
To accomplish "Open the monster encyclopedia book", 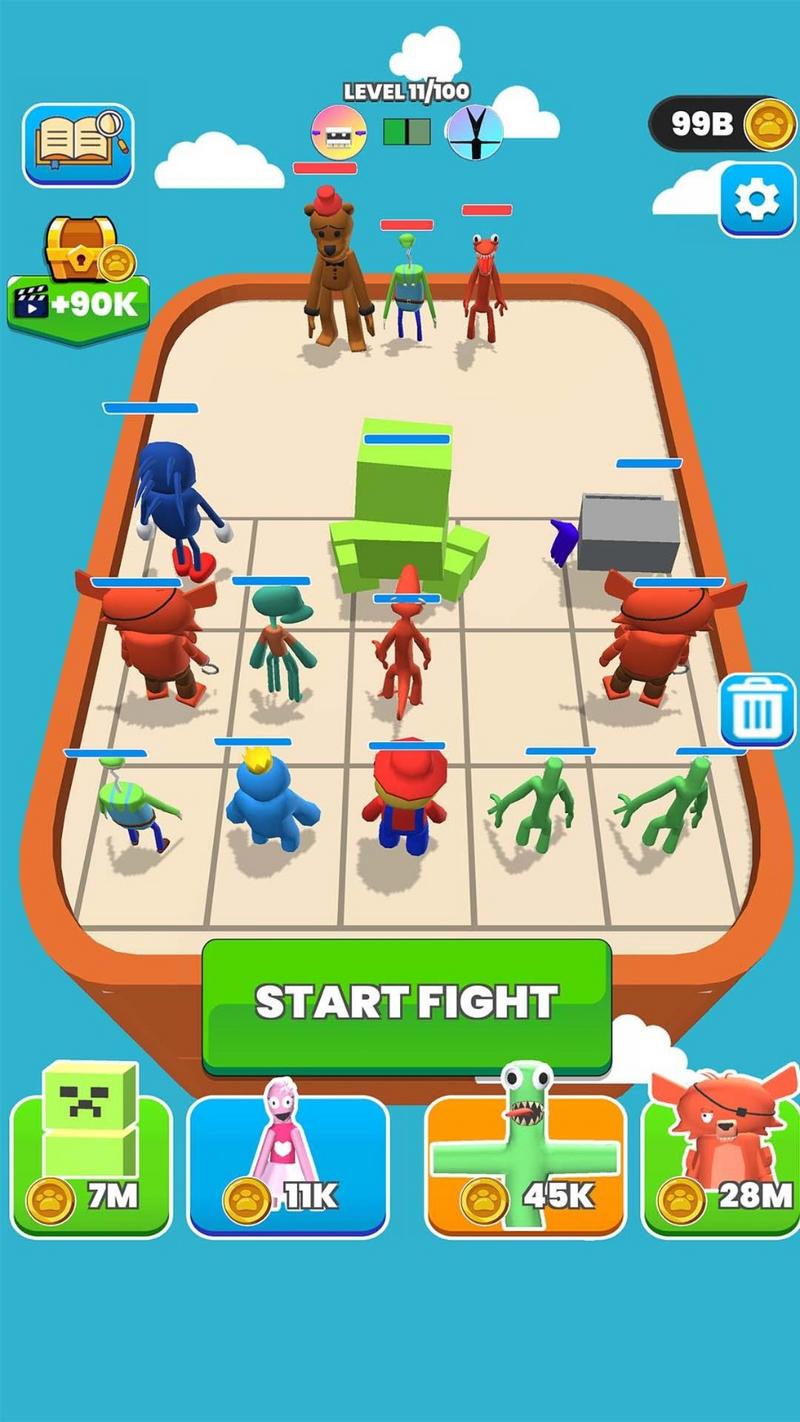I will 78,144.
